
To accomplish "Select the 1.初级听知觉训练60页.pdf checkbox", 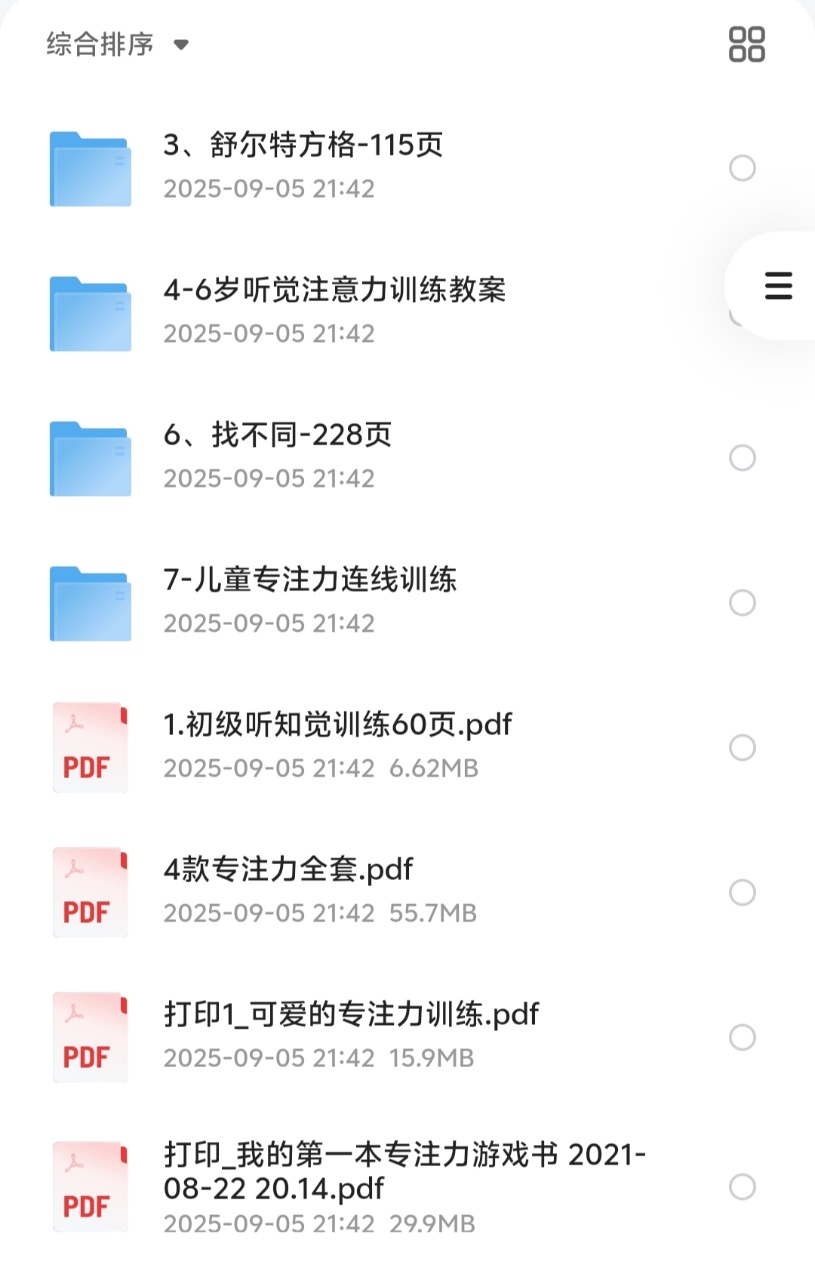I will pos(742,748).
